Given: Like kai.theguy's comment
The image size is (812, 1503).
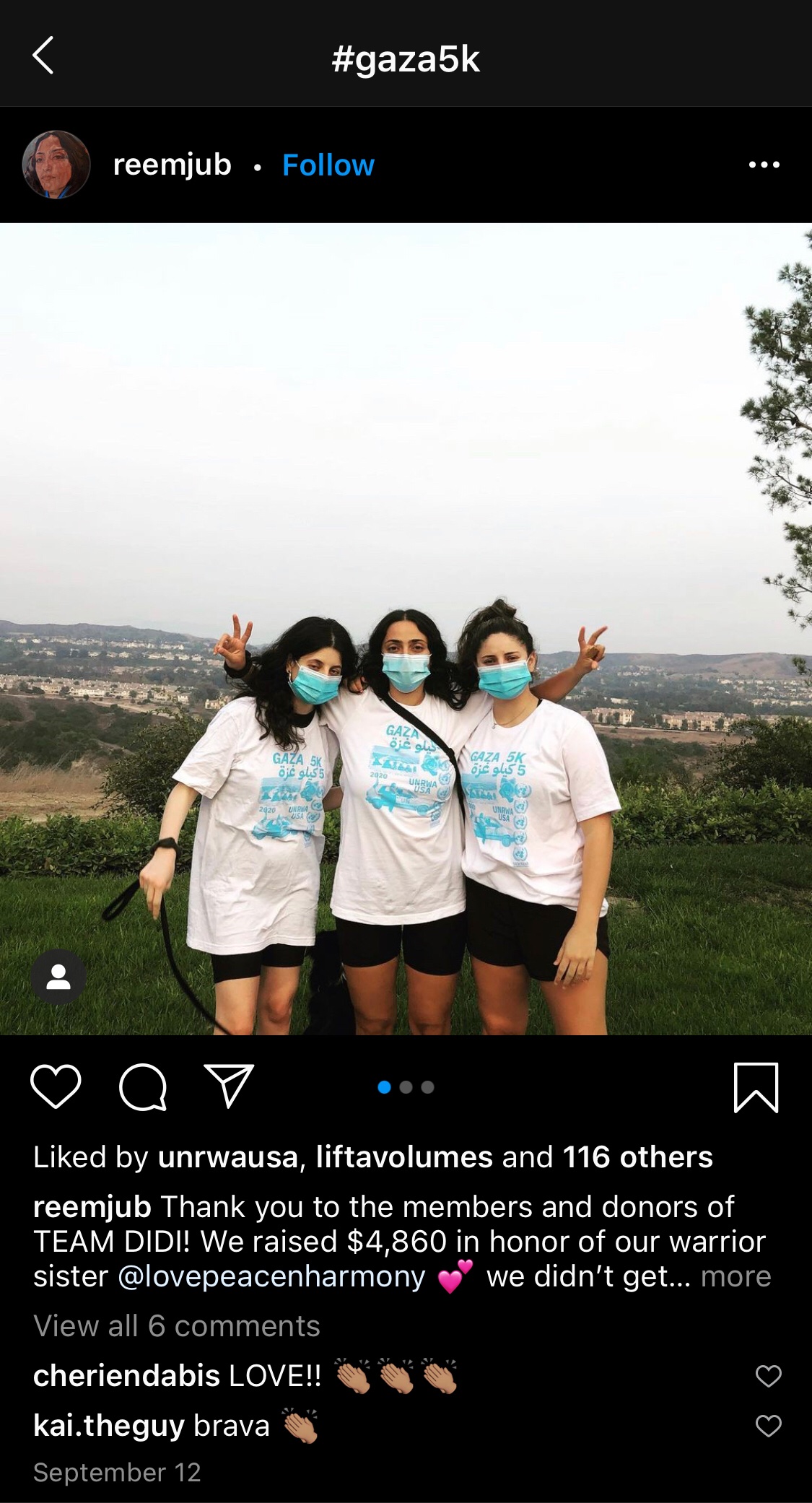Looking at the screenshot, I should pyautogui.click(x=768, y=1426).
